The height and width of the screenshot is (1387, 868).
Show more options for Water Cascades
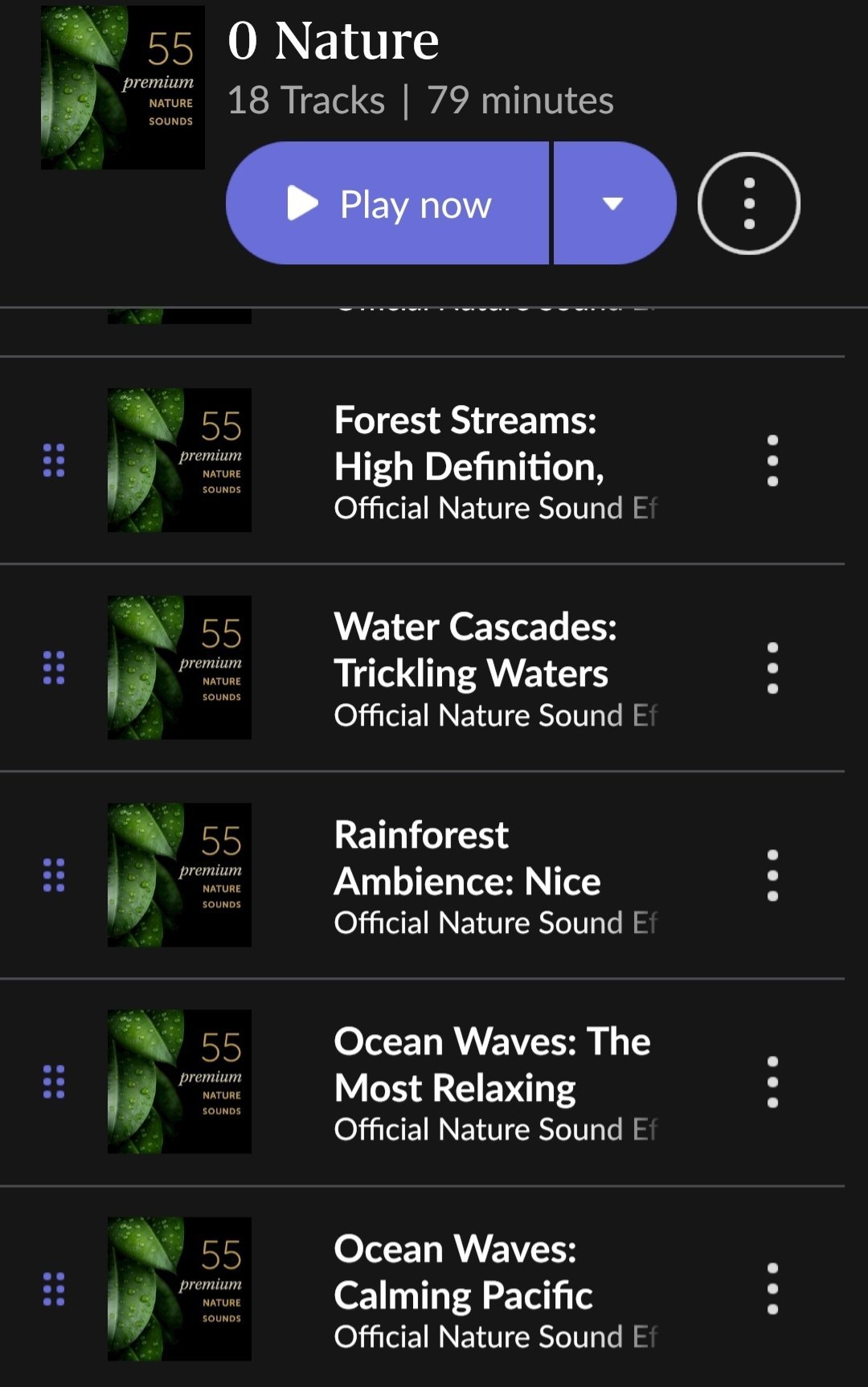tap(772, 668)
